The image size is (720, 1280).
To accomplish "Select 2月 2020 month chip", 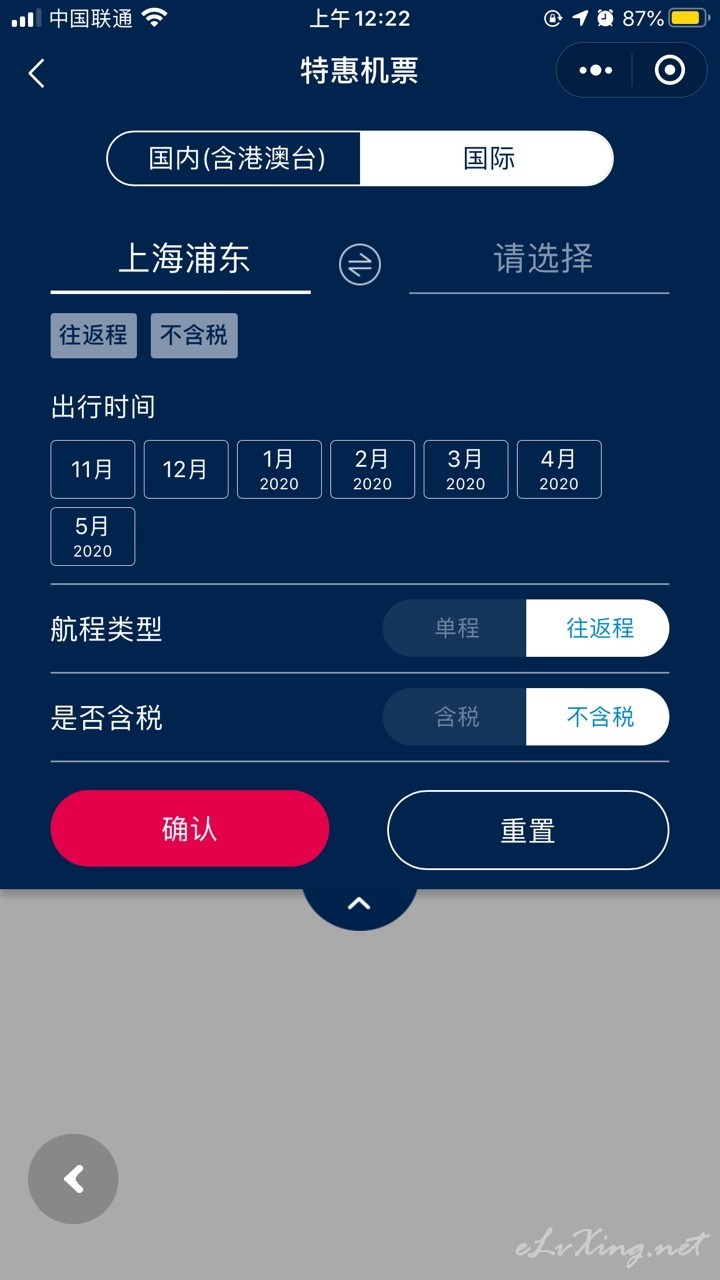I will 372,469.
